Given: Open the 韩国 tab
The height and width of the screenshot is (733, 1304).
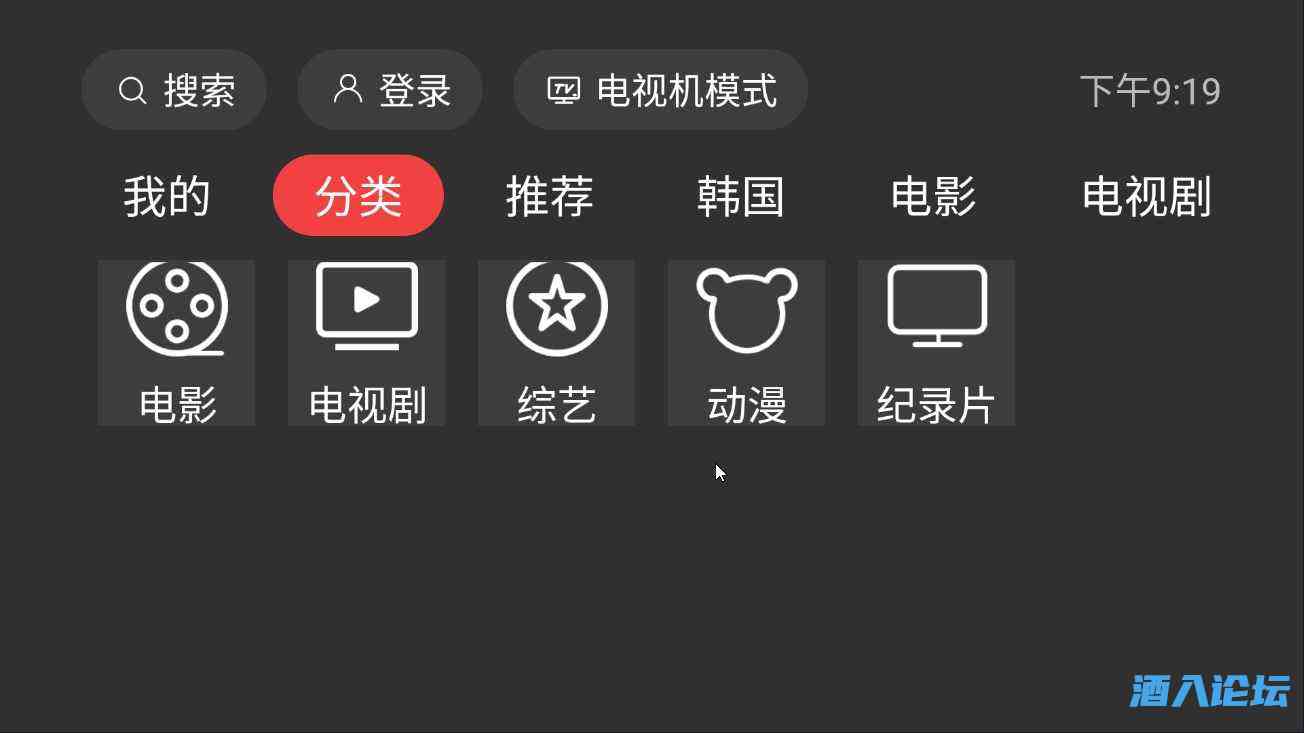Looking at the screenshot, I should [740, 196].
